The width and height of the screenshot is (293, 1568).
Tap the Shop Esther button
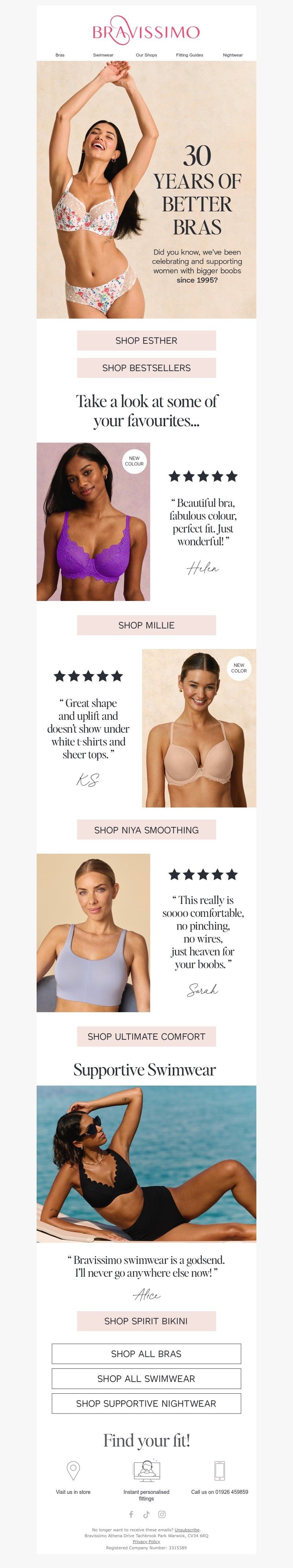(146, 340)
